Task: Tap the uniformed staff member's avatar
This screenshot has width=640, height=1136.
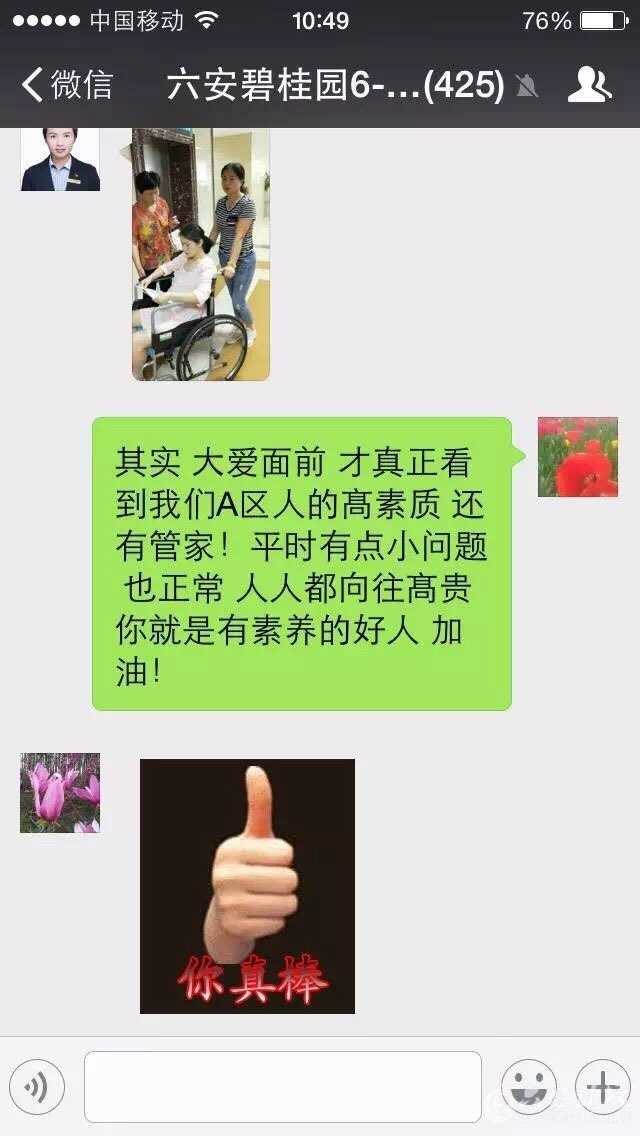Action: pos(60,160)
